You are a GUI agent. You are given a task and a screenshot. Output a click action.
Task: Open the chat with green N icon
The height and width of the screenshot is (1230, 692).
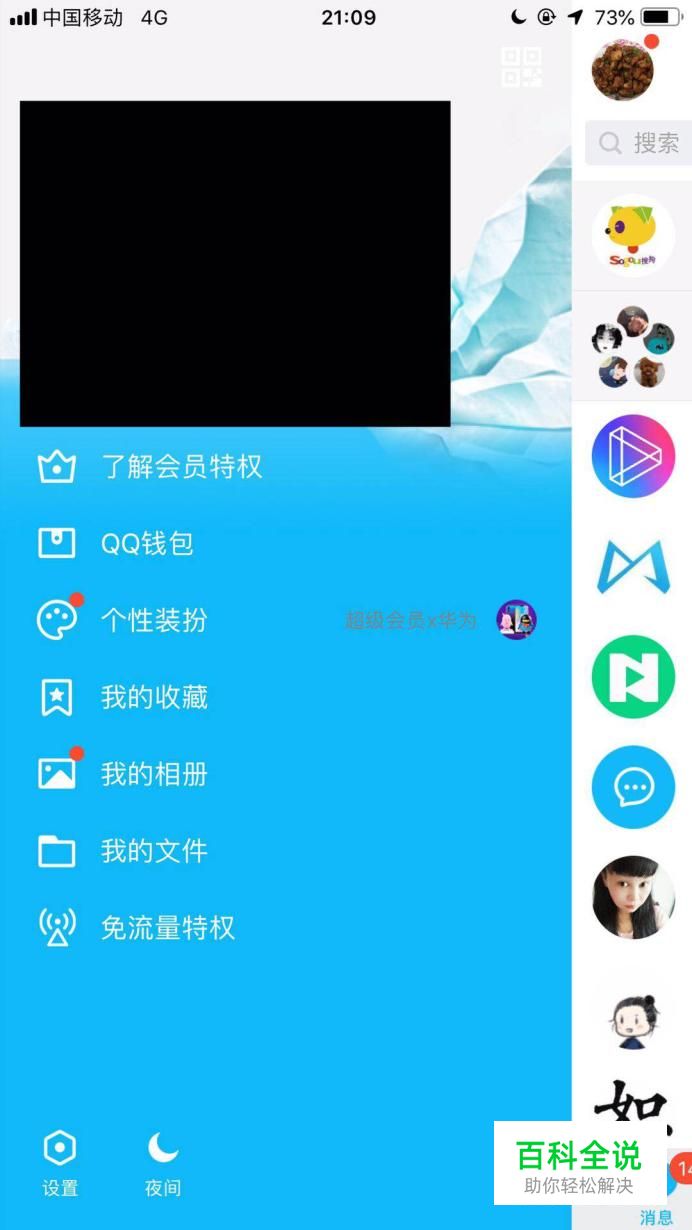point(633,677)
